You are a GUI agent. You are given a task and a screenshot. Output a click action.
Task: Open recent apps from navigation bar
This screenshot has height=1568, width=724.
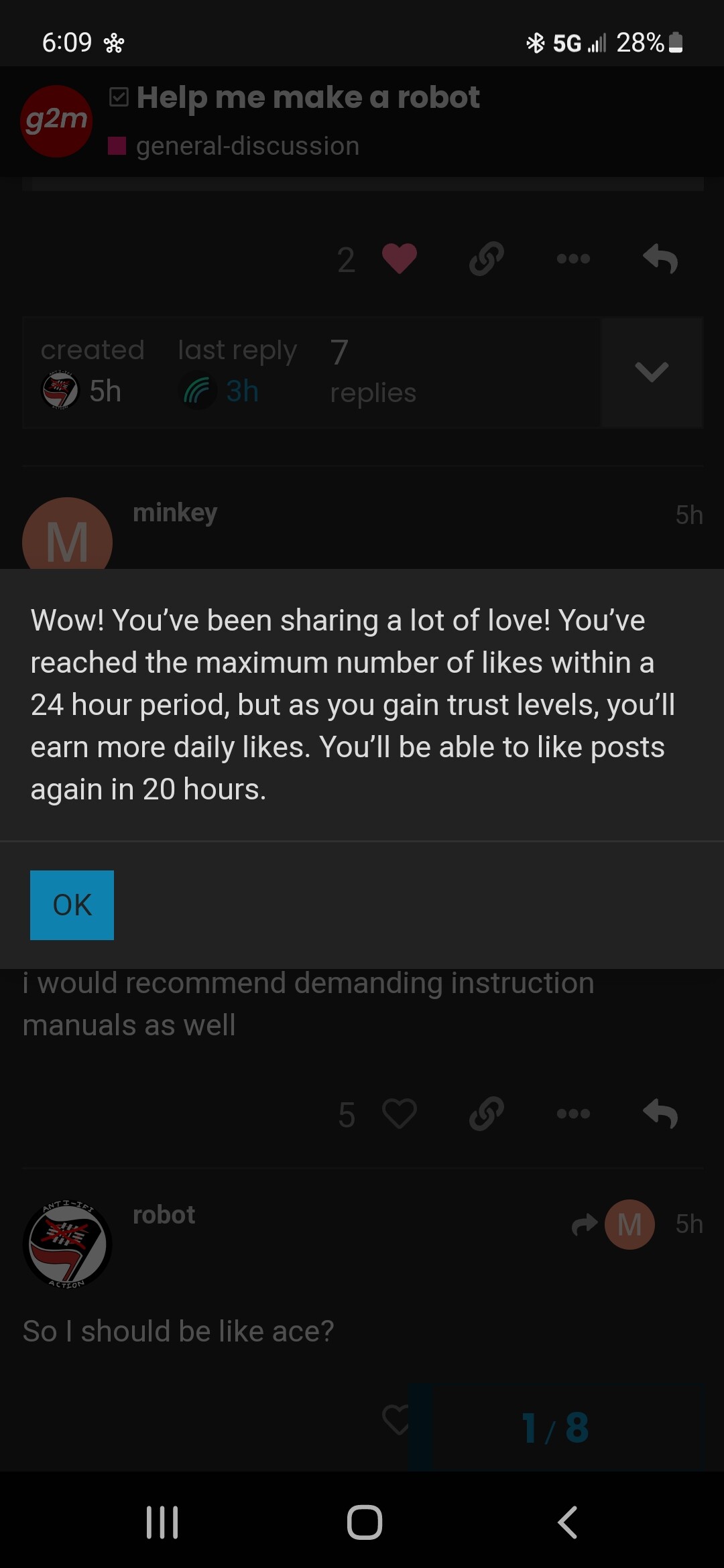(x=162, y=1522)
